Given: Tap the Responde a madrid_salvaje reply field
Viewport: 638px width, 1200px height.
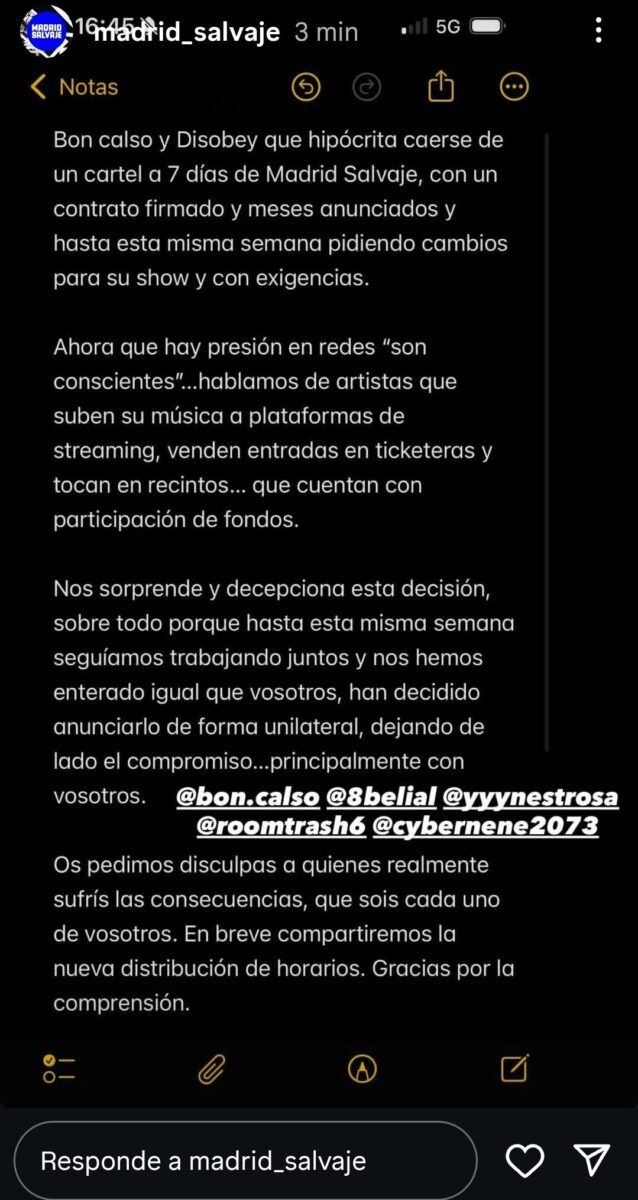Looking at the screenshot, I should (x=245, y=1161).
